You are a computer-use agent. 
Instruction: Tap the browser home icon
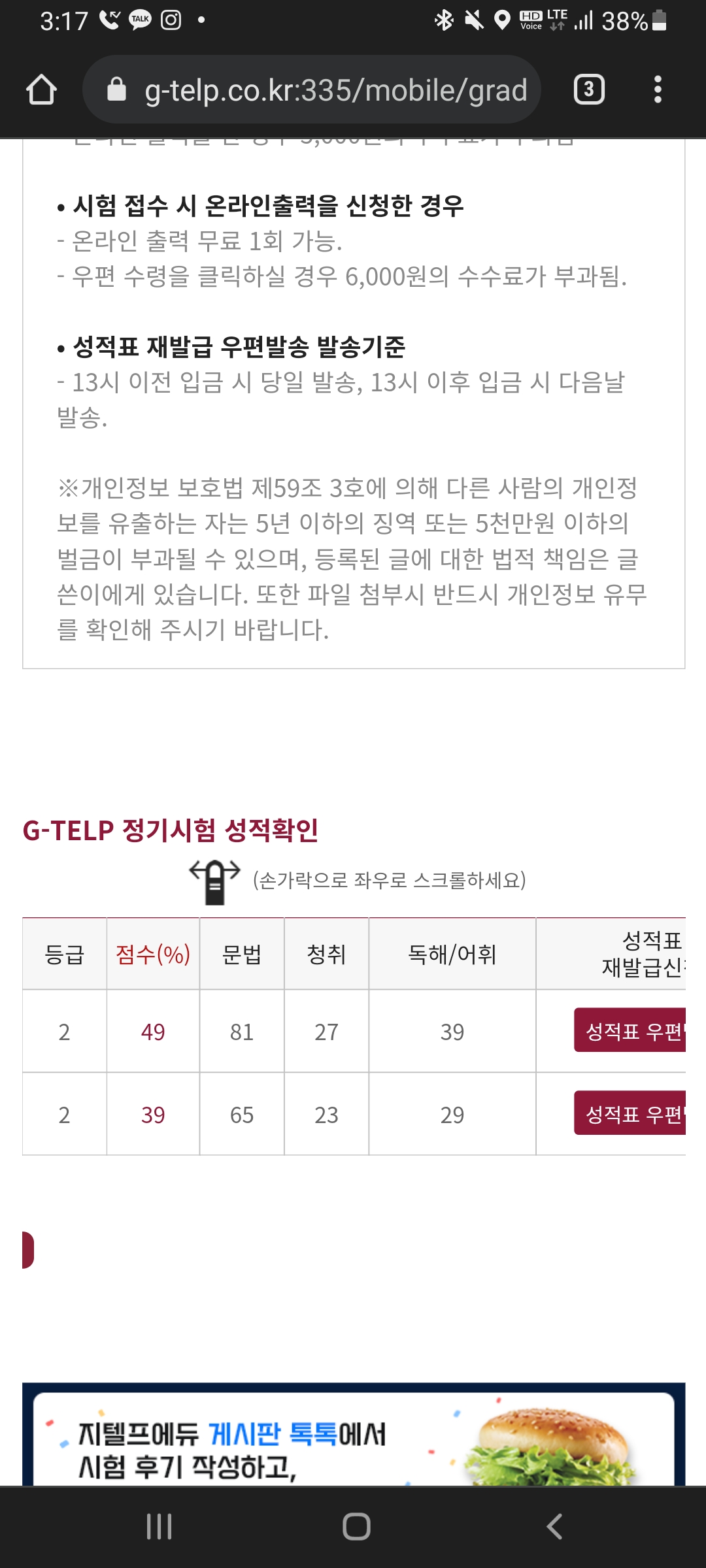click(41, 90)
